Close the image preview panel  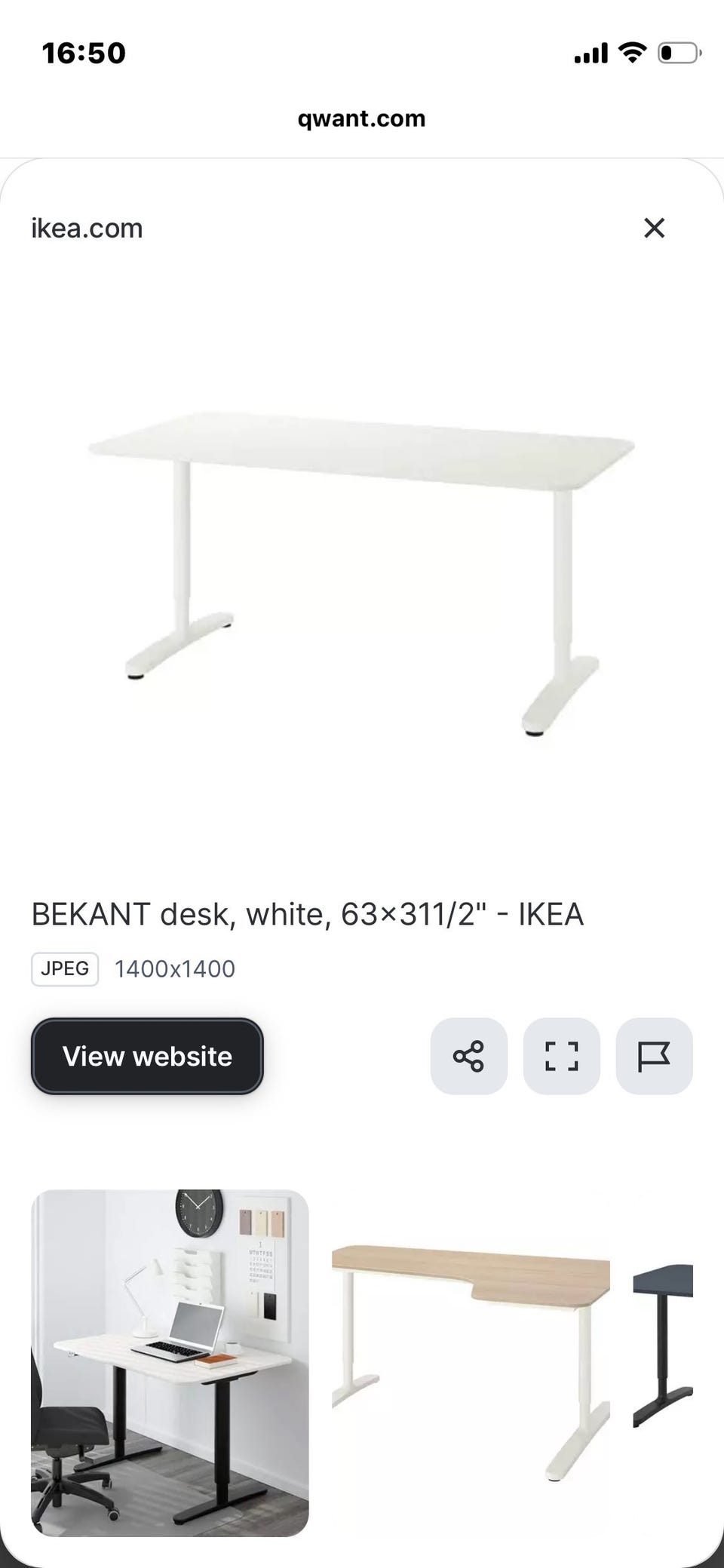coord(654,228)
